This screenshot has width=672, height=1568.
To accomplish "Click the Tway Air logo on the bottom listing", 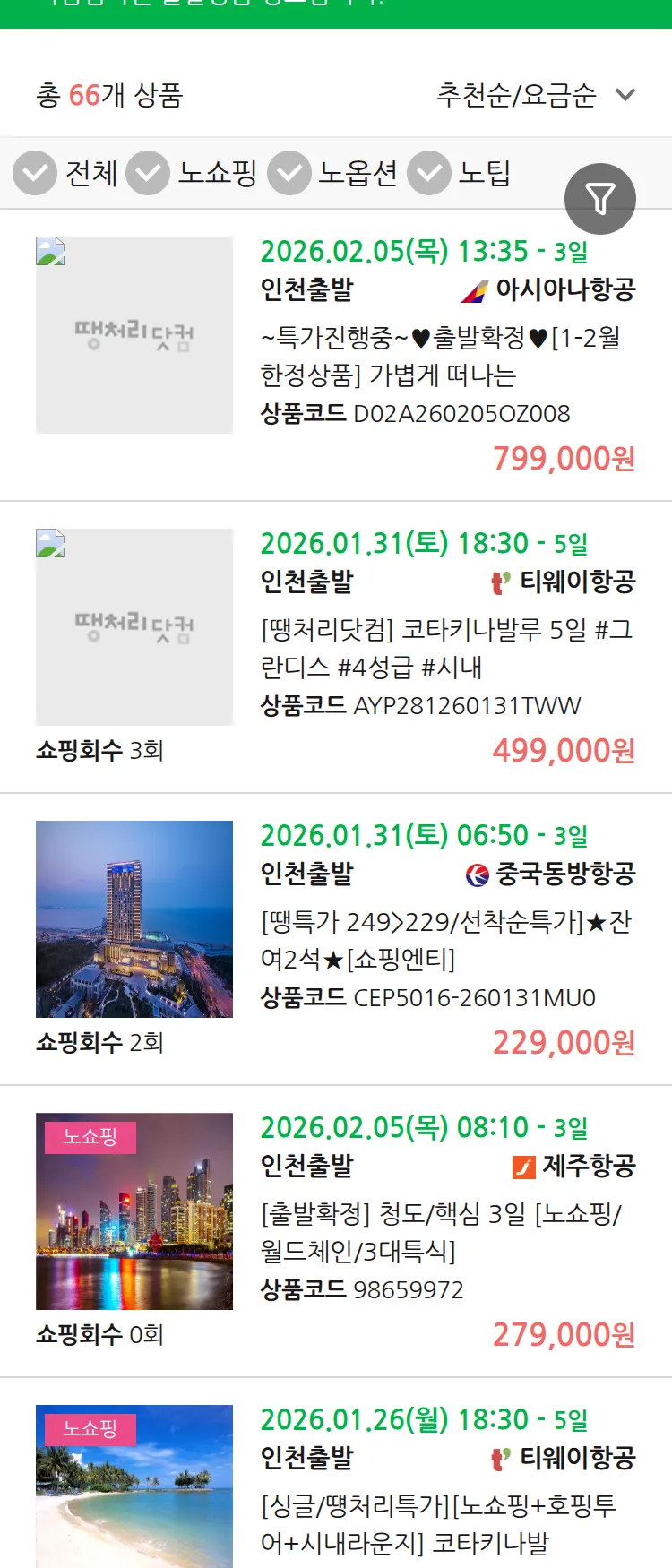I will pyautogui.click(x=500, y=1458).
